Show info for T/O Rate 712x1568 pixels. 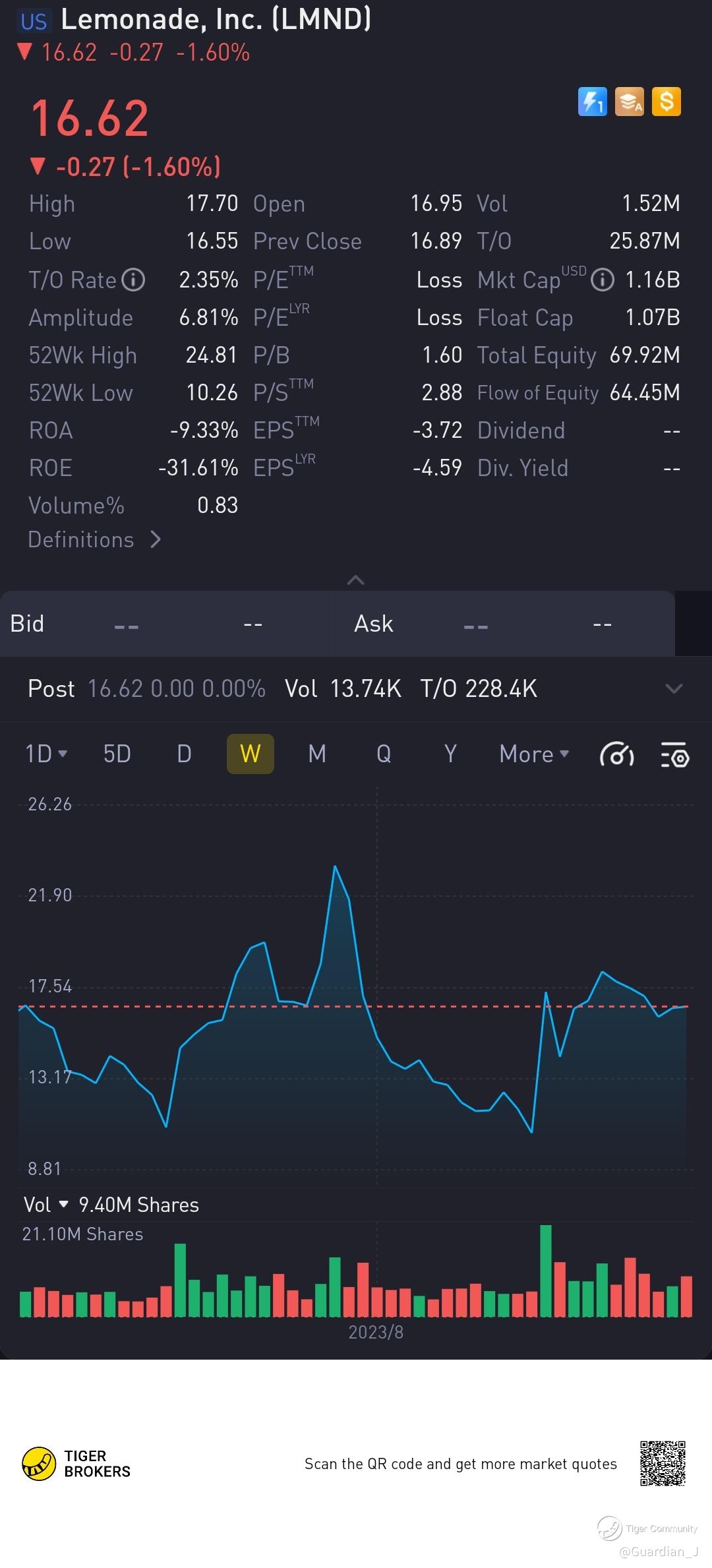pyautogui.click(x=134, y=280)
